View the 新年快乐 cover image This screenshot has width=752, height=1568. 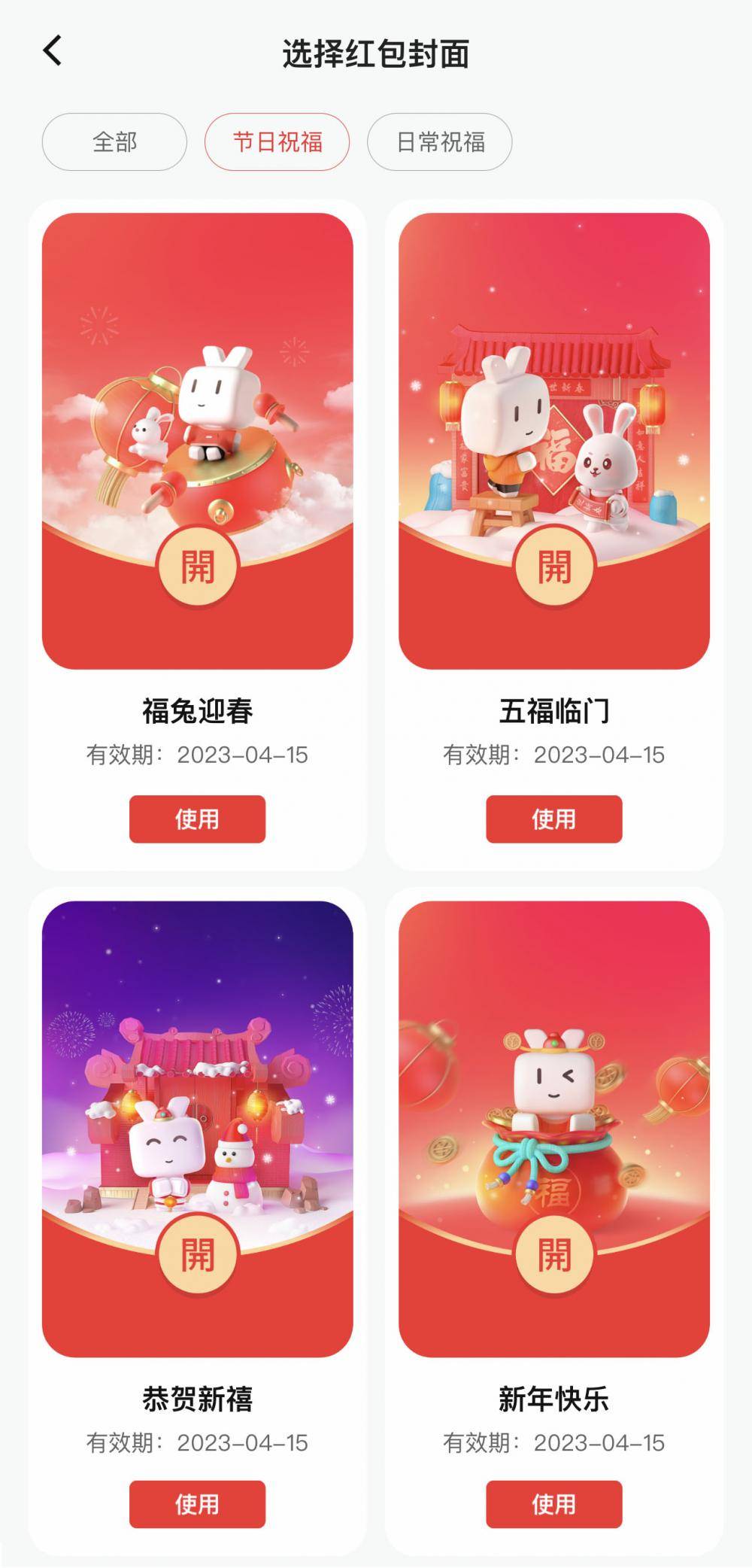point(554,1129)
